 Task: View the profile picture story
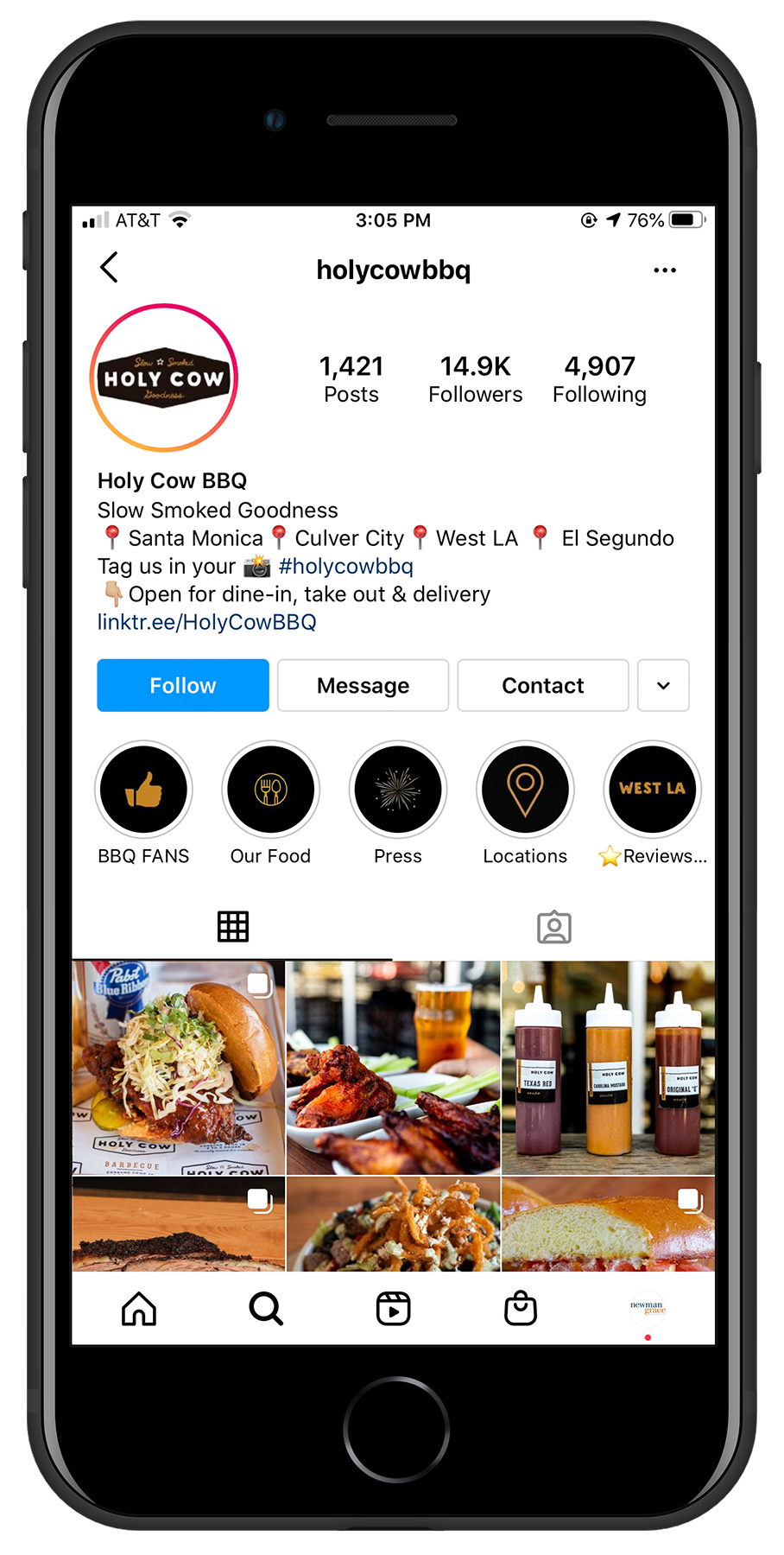click(x=164, y=378)
